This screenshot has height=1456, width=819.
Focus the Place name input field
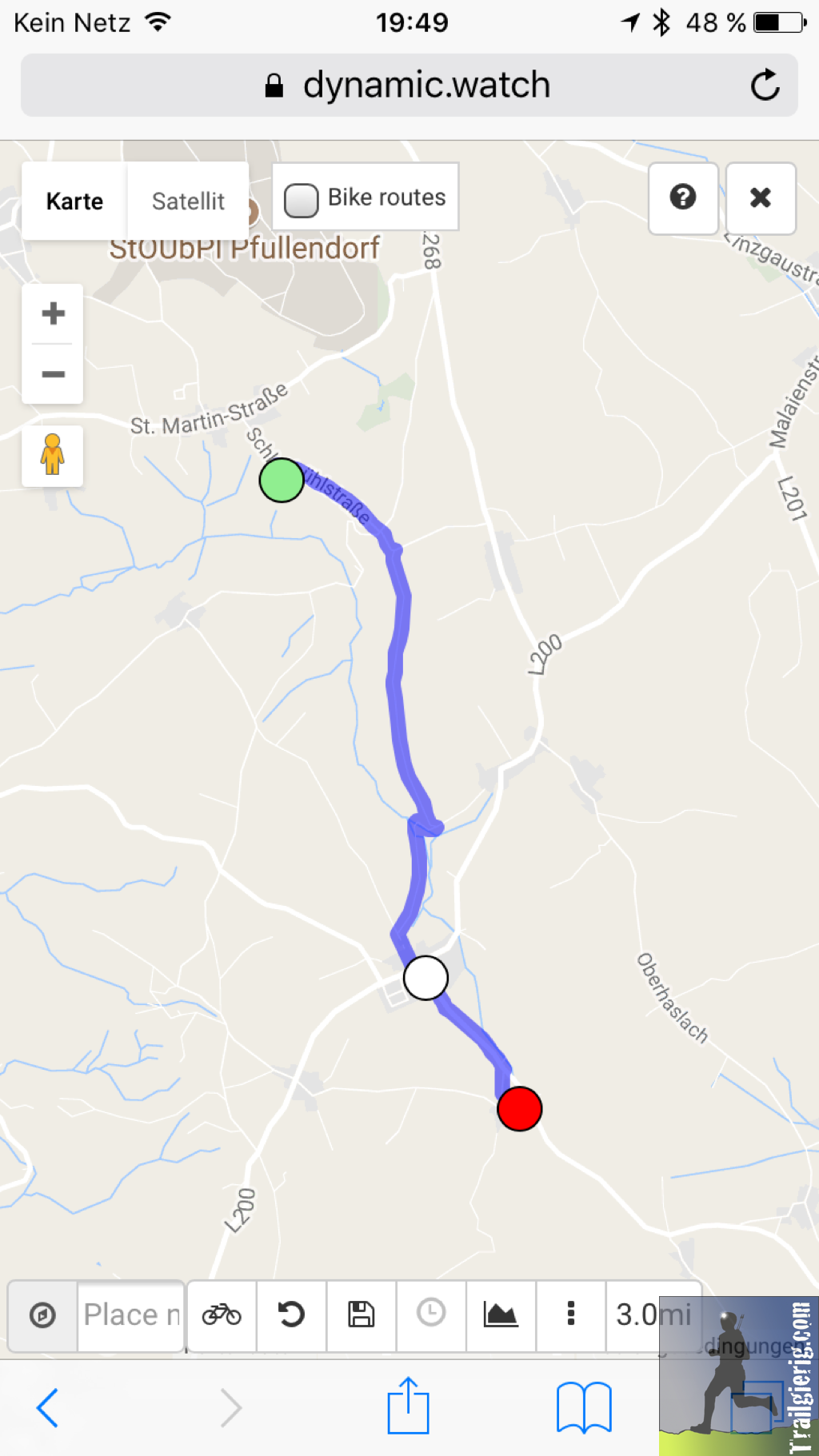(132, 1315)
